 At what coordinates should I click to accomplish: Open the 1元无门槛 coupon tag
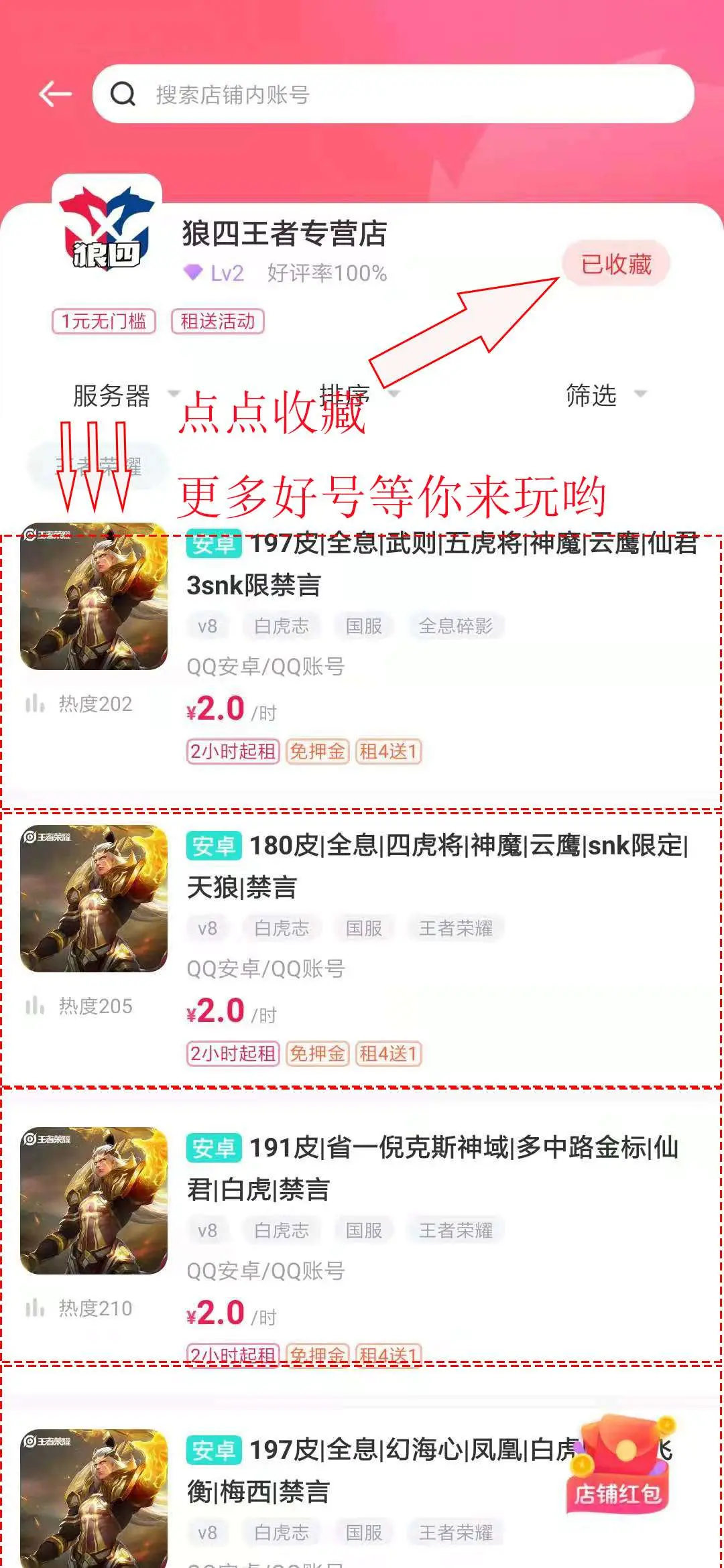(x=104, y=321)
